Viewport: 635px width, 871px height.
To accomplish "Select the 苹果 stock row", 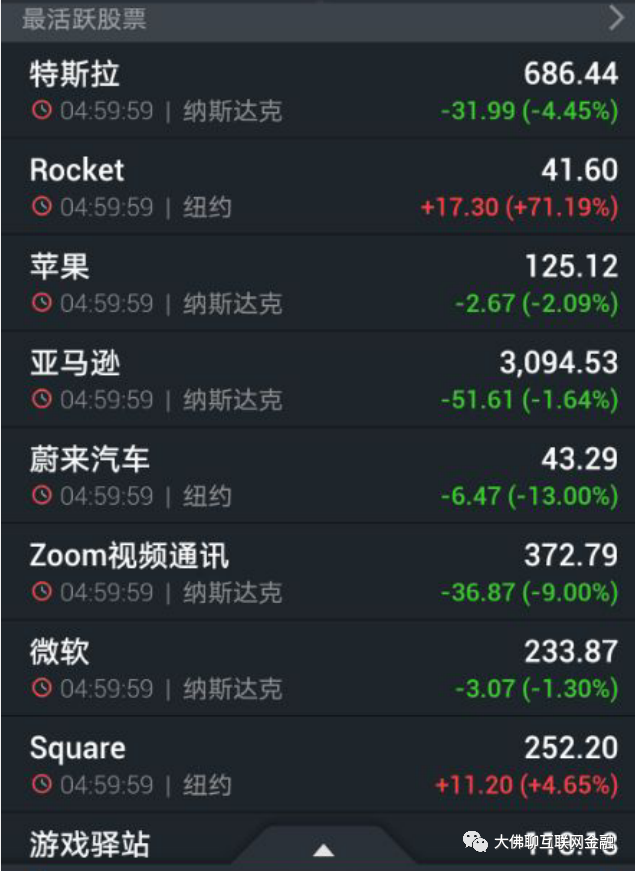I will tap(317, 282).
